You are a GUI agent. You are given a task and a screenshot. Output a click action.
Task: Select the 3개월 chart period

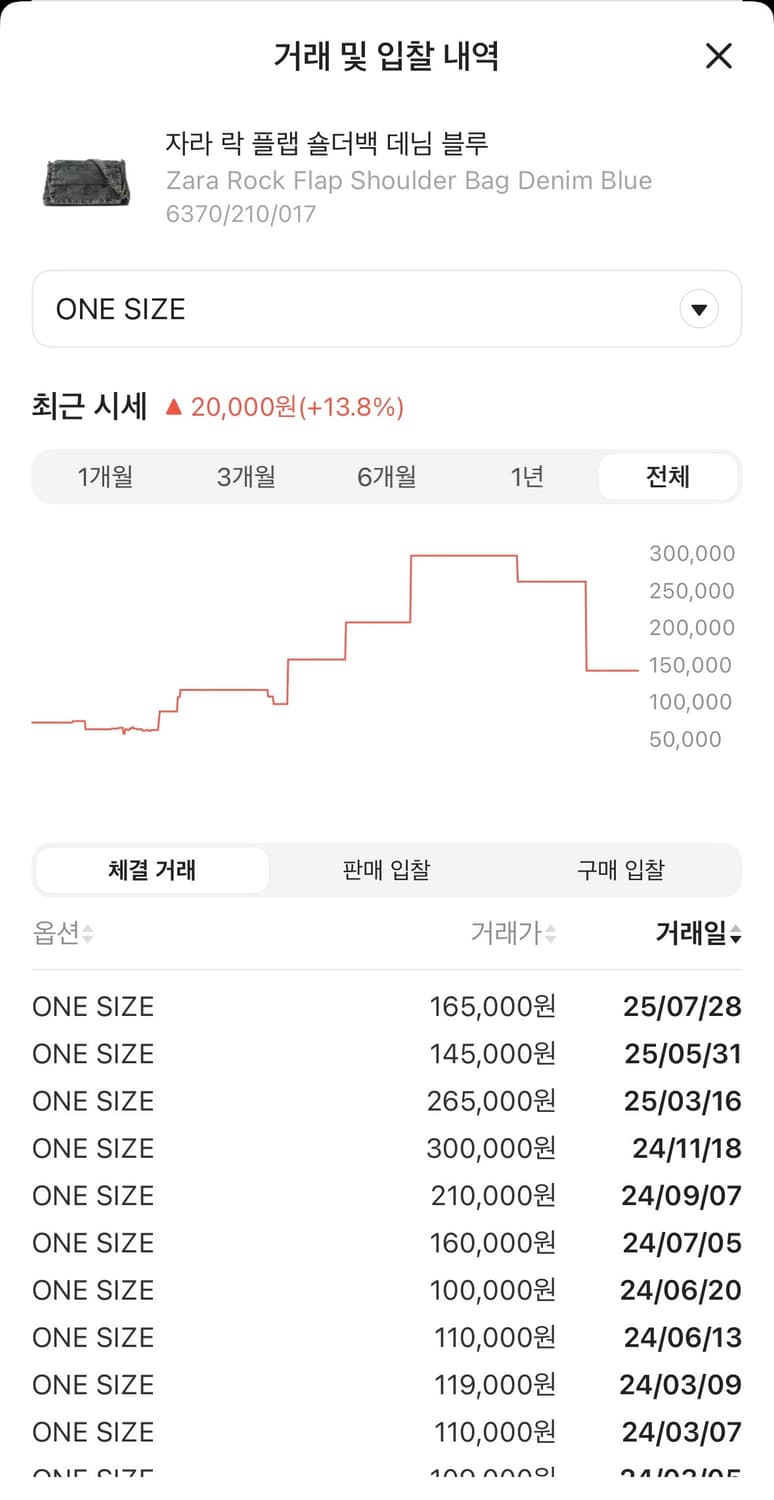tap(245, 477)
